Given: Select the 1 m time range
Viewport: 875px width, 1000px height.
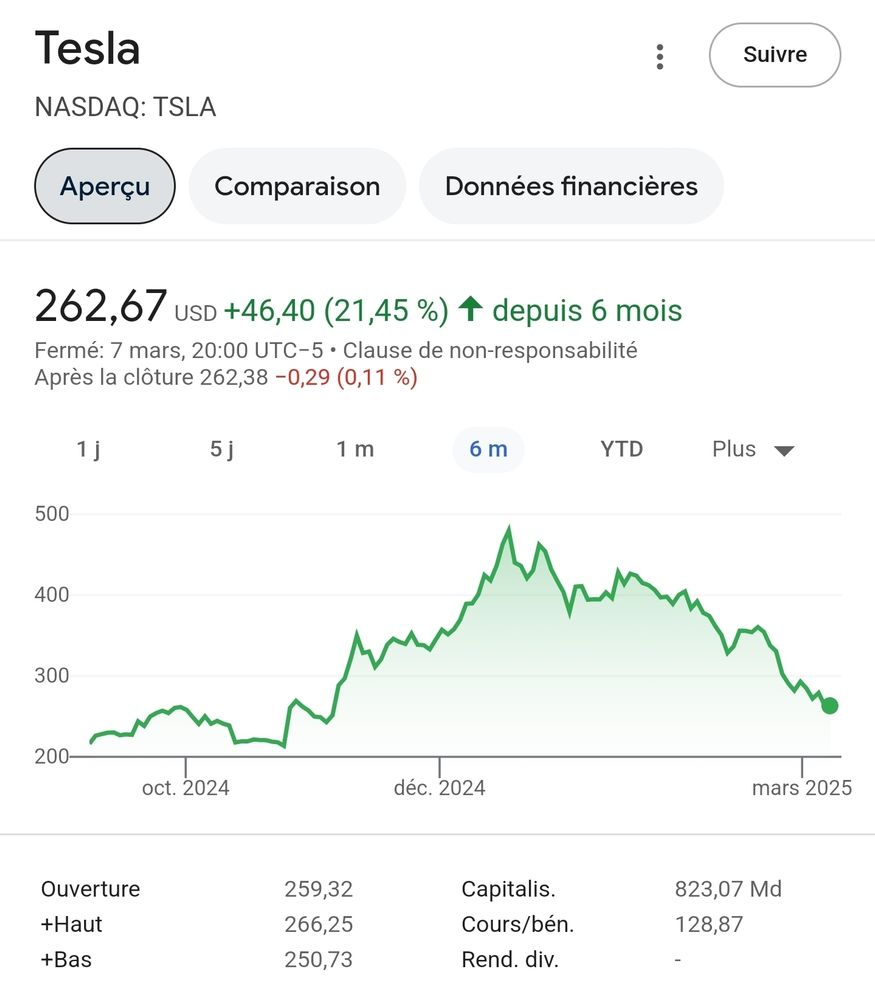Looking at the screenshot, I should pos(355,449).
